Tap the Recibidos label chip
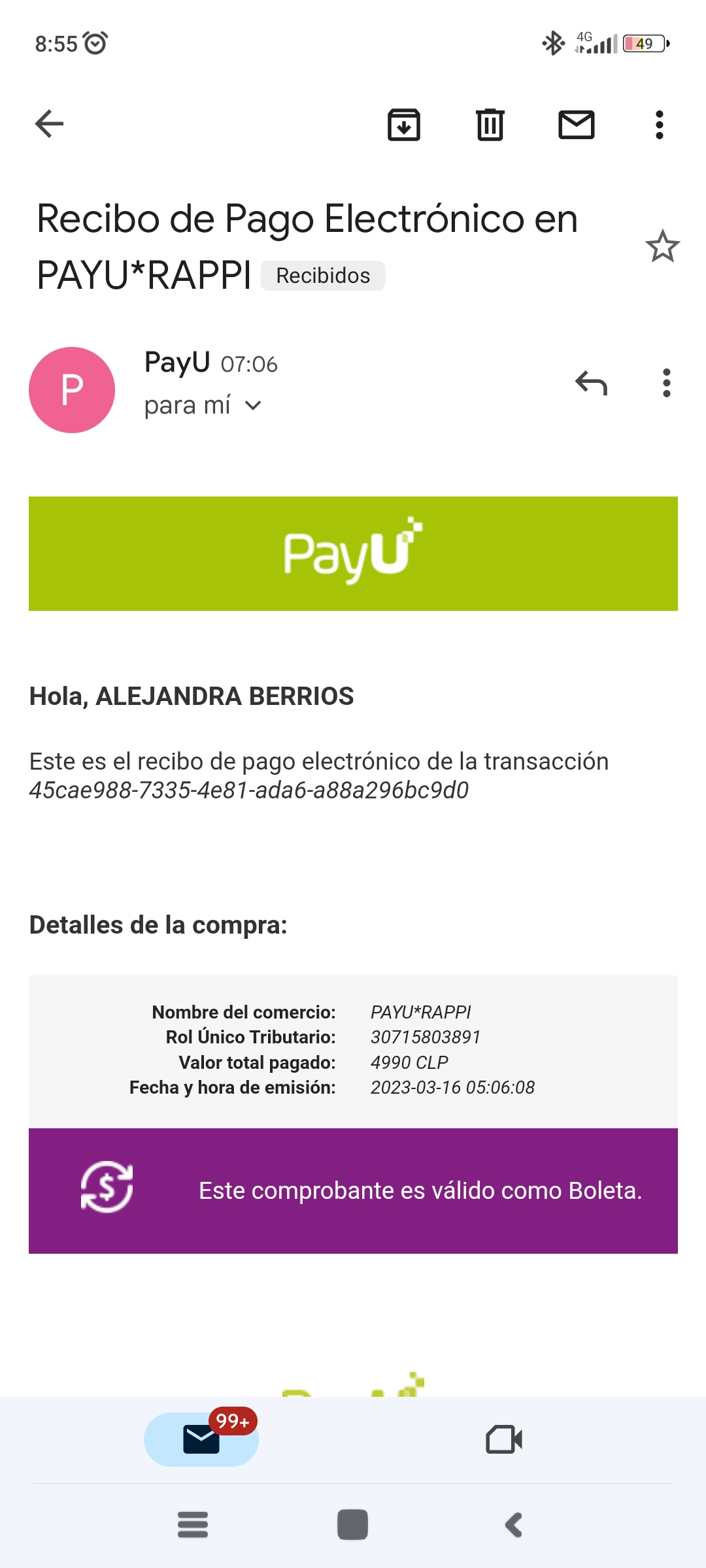The width and height of the screenshot is (706, 1568). click(323, 276)
